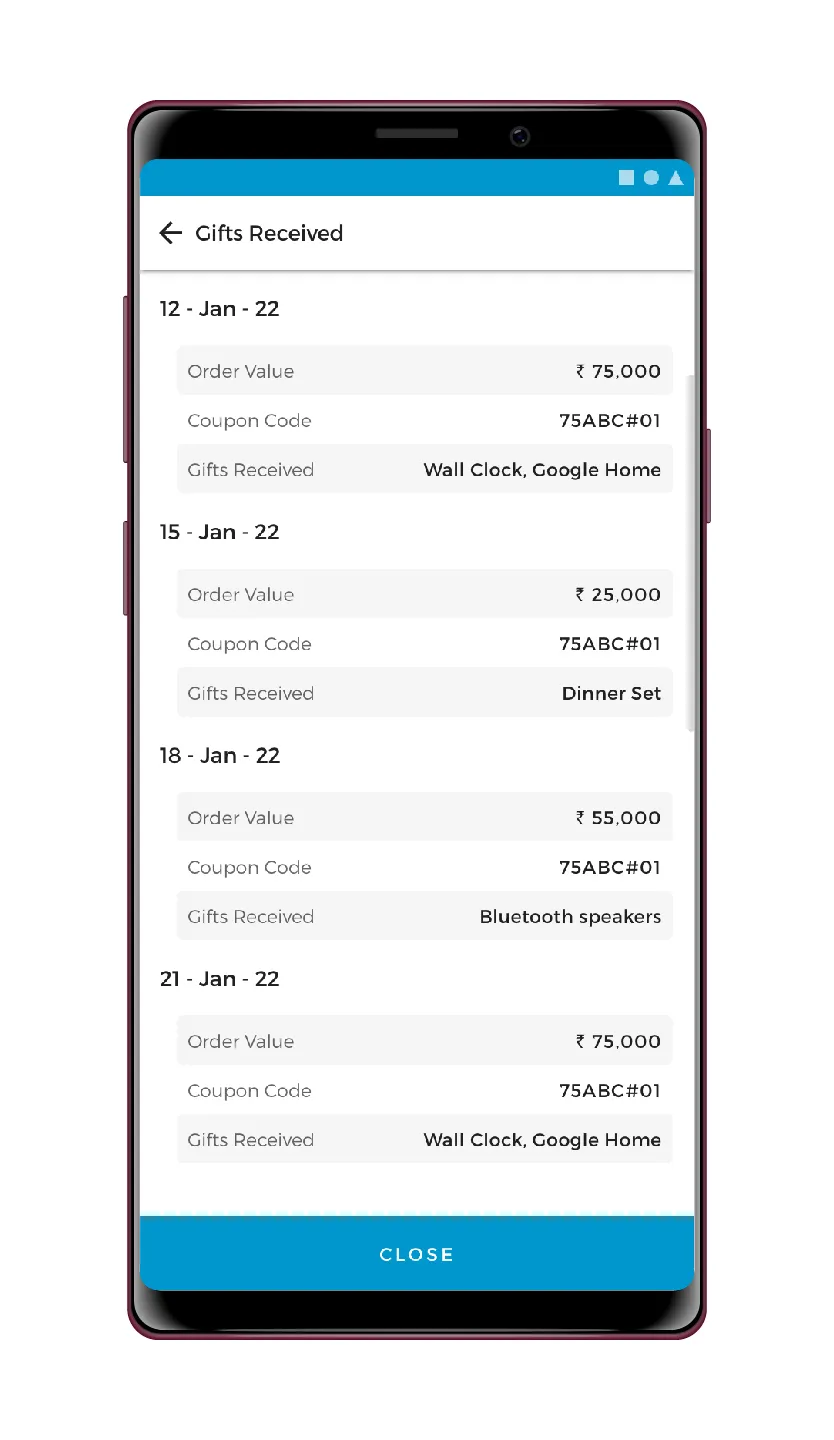Select the Bluetooth speakers gift entry
The width and height of the screenshot is (834, 1440).
click(x=425, y=916)
